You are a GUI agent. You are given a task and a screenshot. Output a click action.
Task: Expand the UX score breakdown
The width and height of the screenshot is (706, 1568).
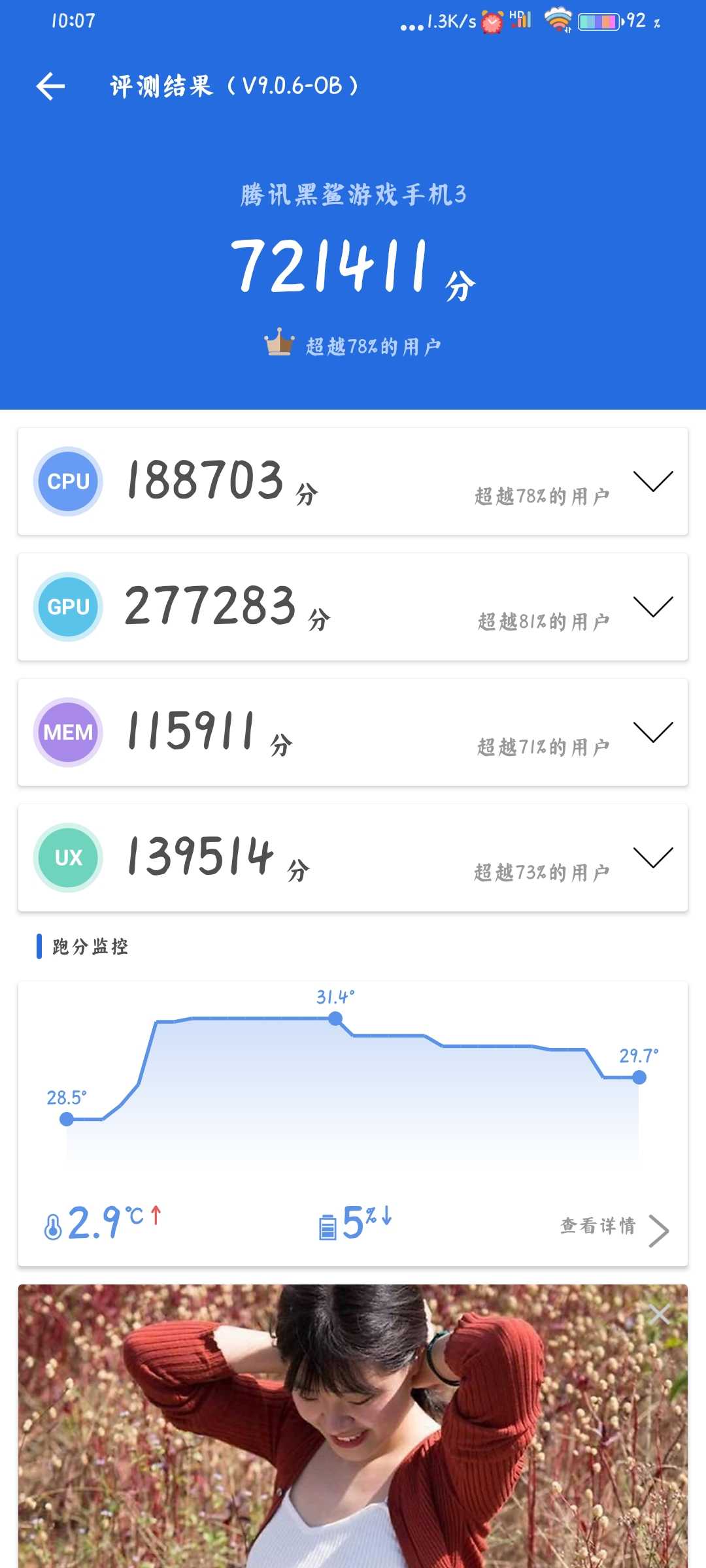click(x=652, y=858)
